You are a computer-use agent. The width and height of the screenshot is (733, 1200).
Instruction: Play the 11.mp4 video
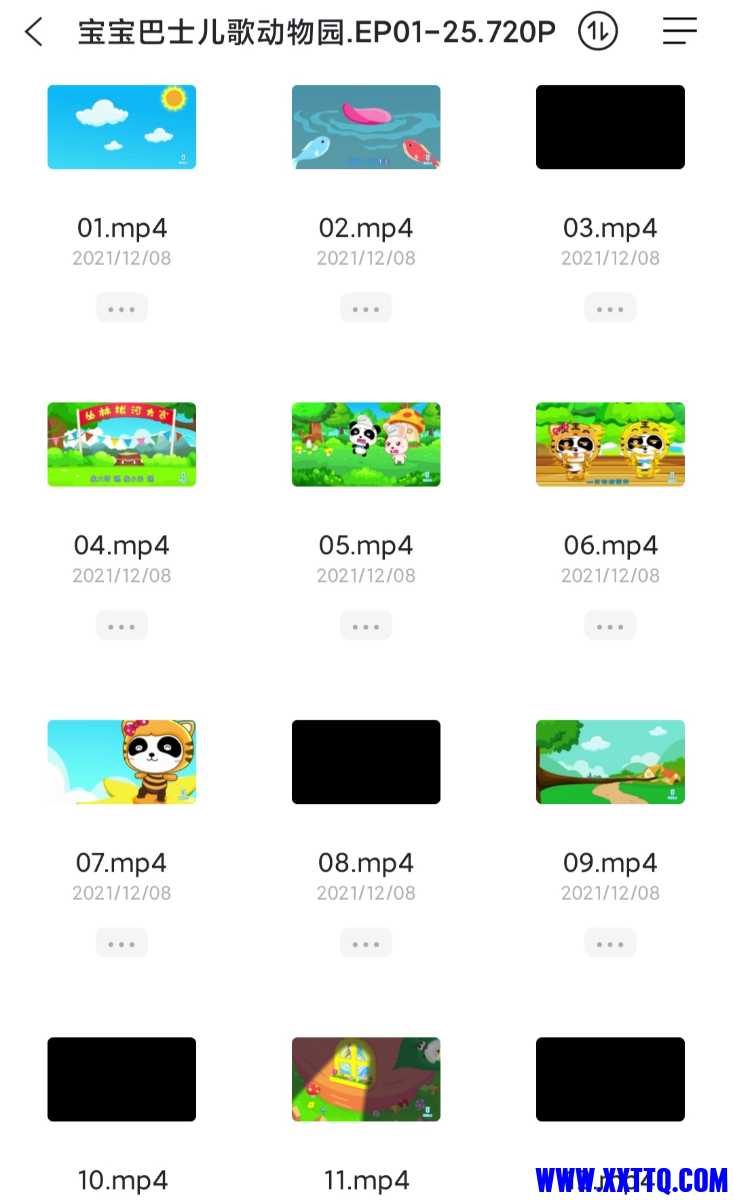coord(366,1079)
